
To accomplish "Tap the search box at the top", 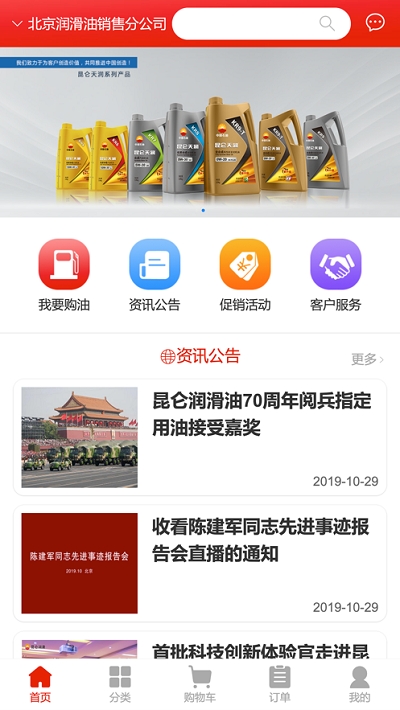I will pos(261,23).
